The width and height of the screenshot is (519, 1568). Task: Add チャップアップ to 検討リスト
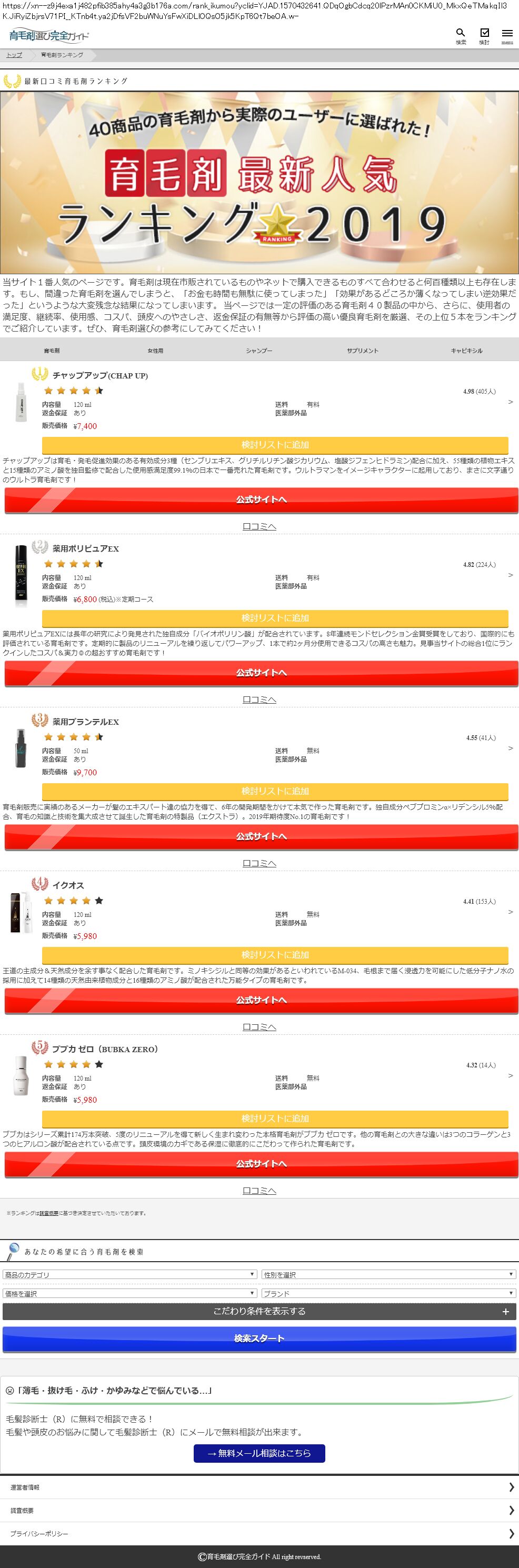(x=275, y=444)
